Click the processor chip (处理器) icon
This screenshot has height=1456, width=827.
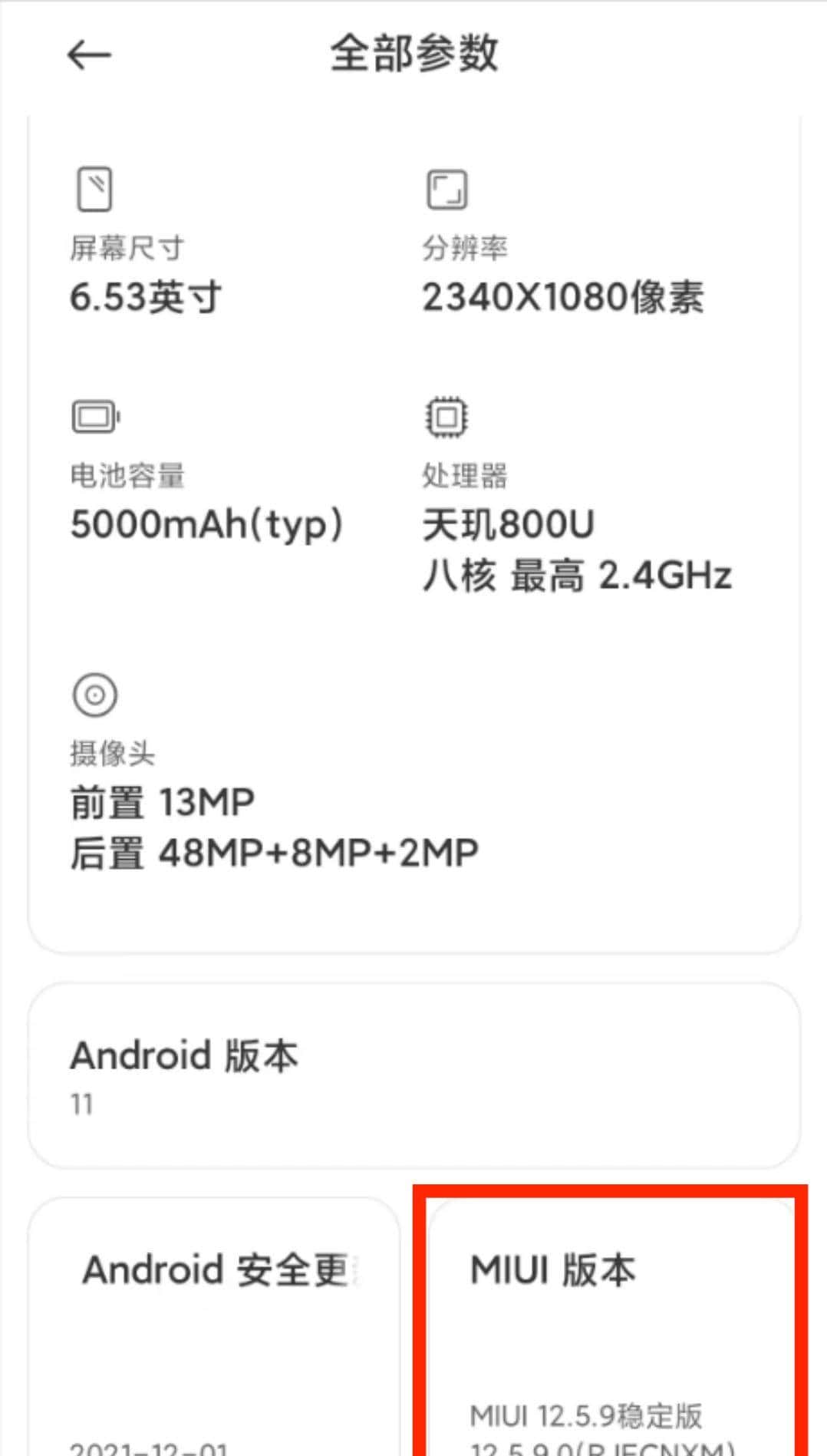pyautogui.click(x=447, y=417)
